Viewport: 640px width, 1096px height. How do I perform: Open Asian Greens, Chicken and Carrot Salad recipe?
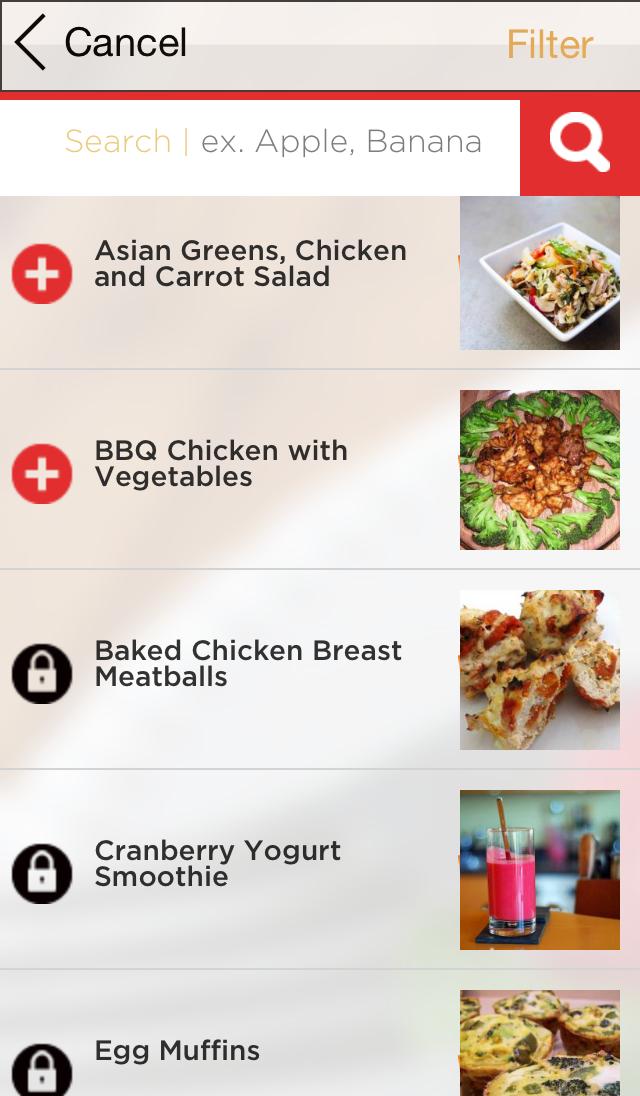pos(250,264)
